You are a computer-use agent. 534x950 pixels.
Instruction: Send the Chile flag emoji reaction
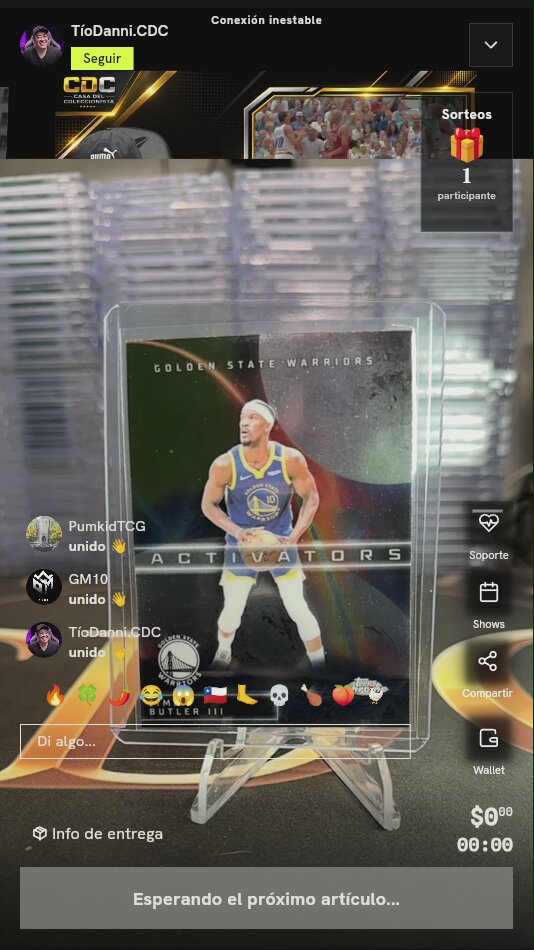(x=215, y=695)
